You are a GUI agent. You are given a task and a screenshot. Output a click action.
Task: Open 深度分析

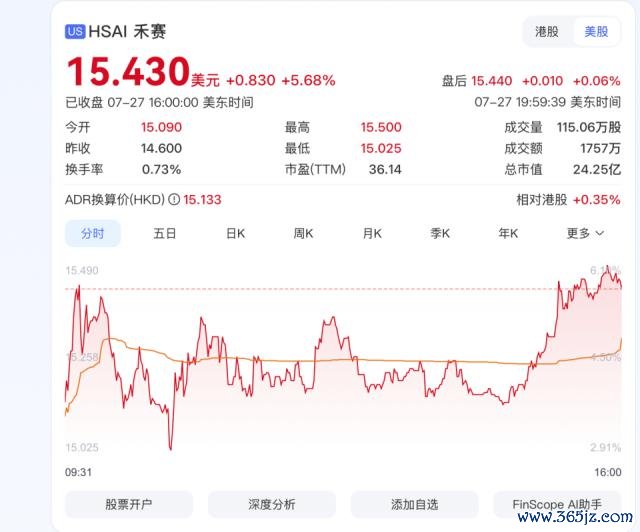pyautogui.click(x=272, y=505)
